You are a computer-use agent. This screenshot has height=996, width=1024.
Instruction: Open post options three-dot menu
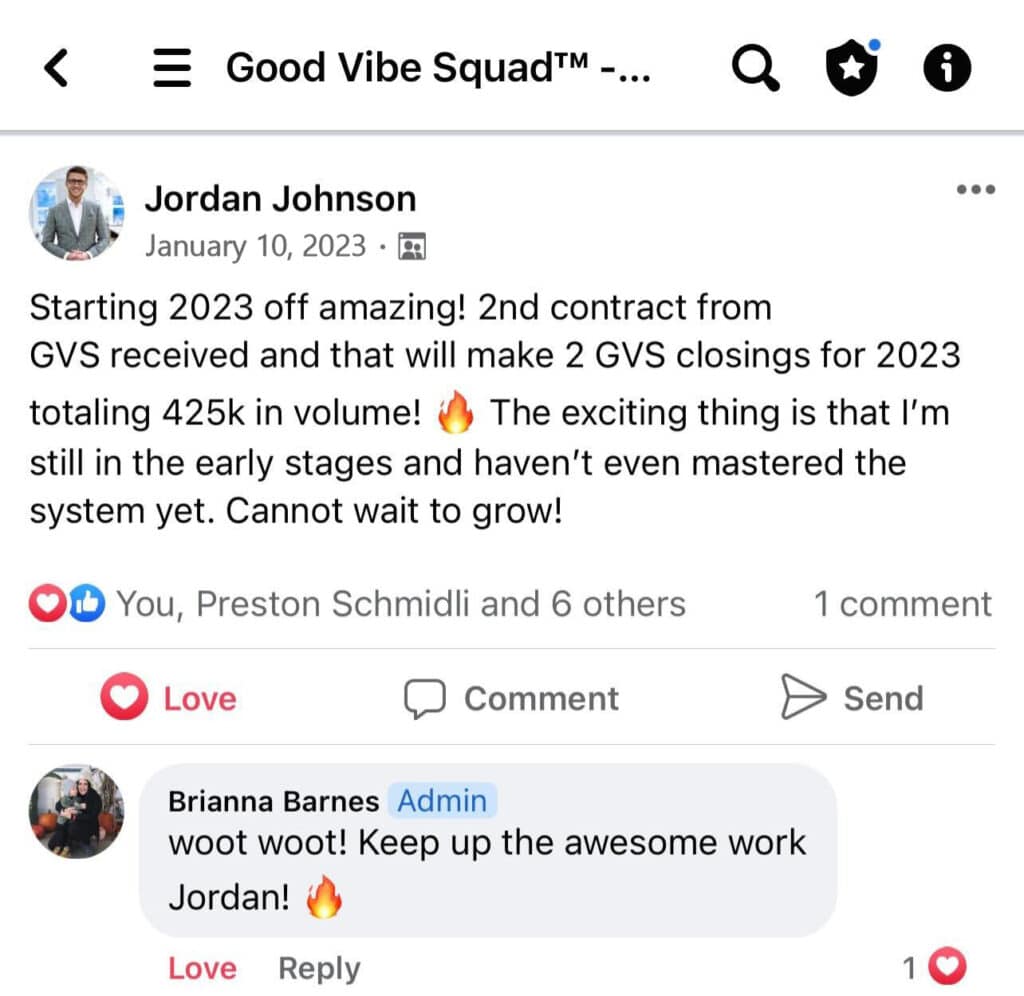click(975, 190)
